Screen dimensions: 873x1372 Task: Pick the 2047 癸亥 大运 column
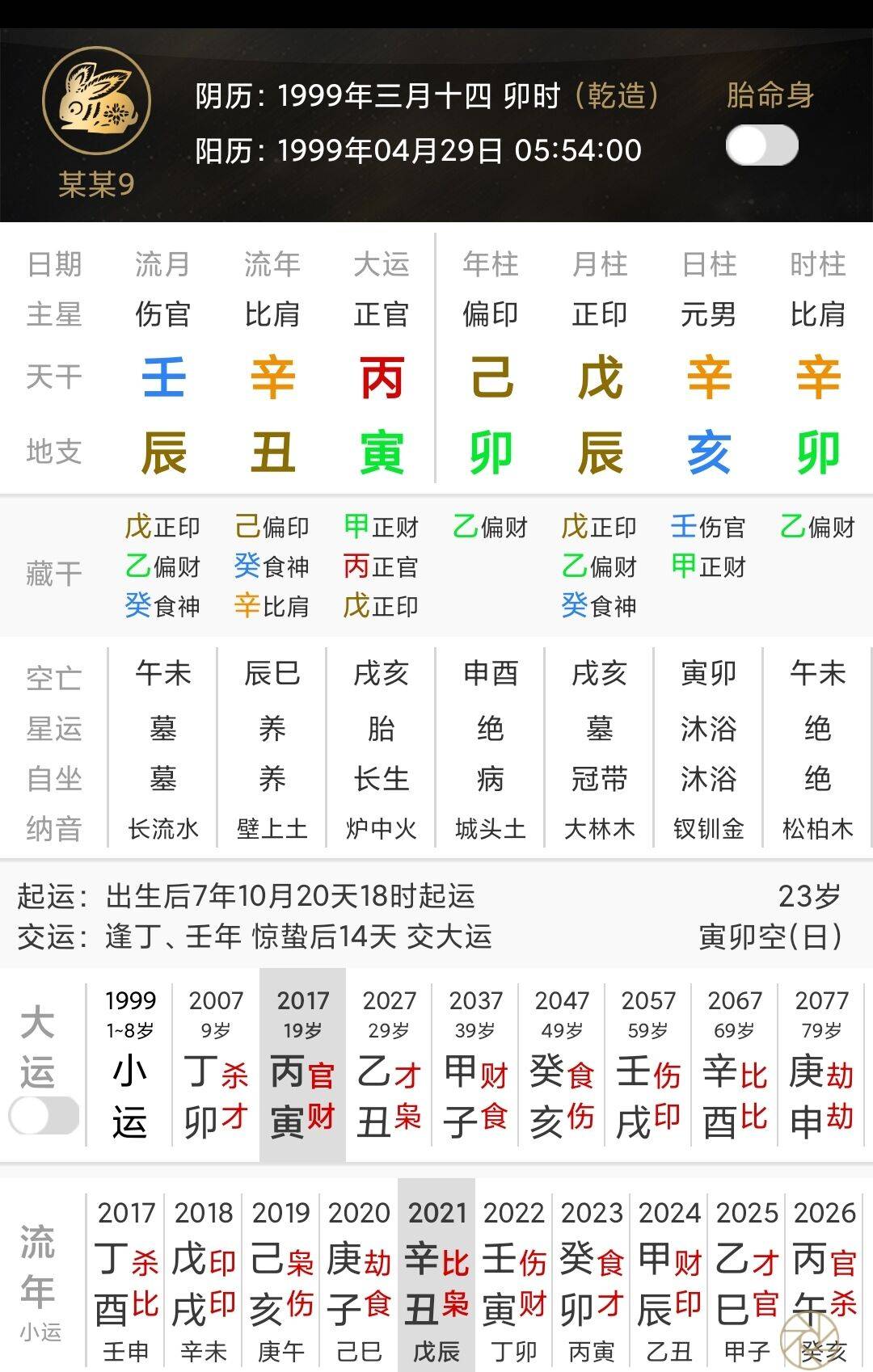pyautogui.click(x=562, y=1067)
